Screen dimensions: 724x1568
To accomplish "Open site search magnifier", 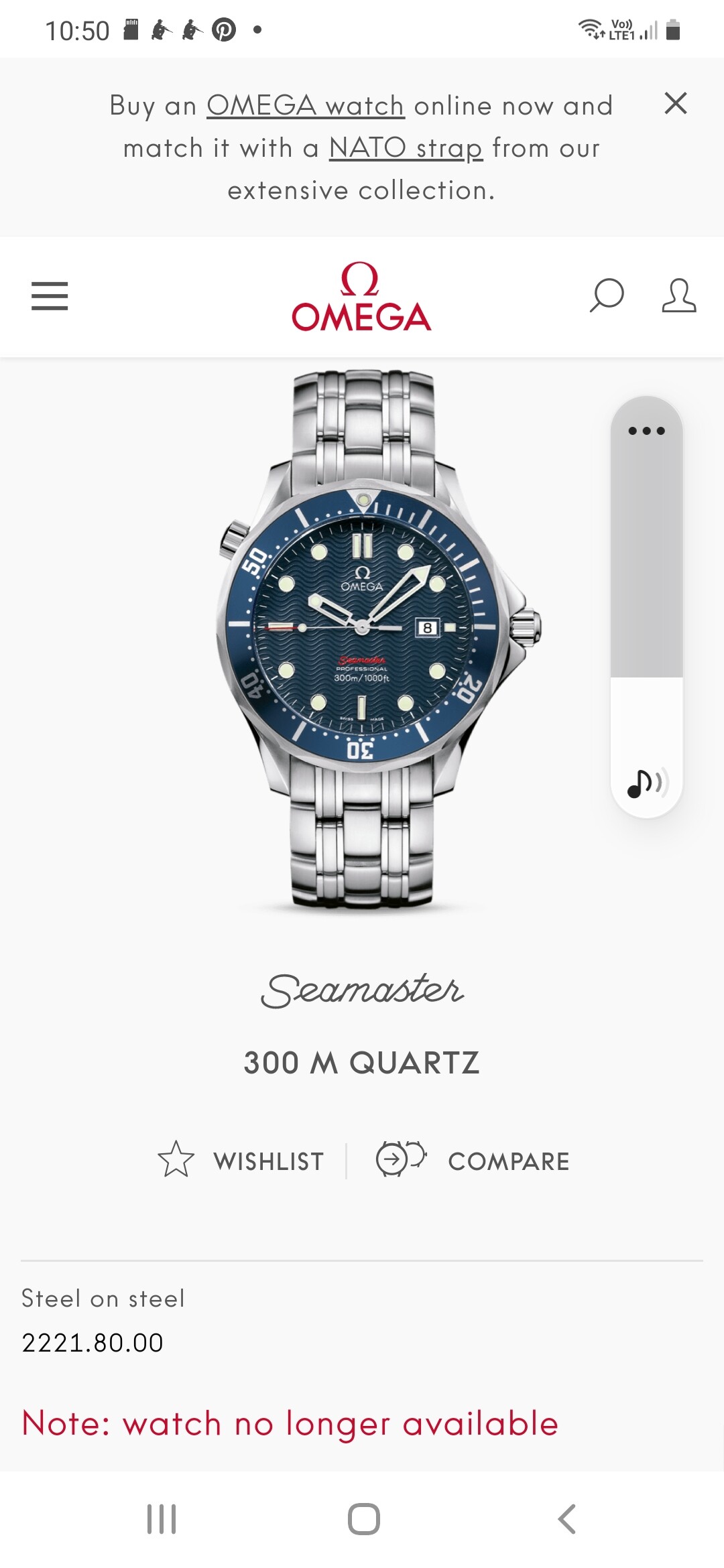I will click(x=607, y=296).
